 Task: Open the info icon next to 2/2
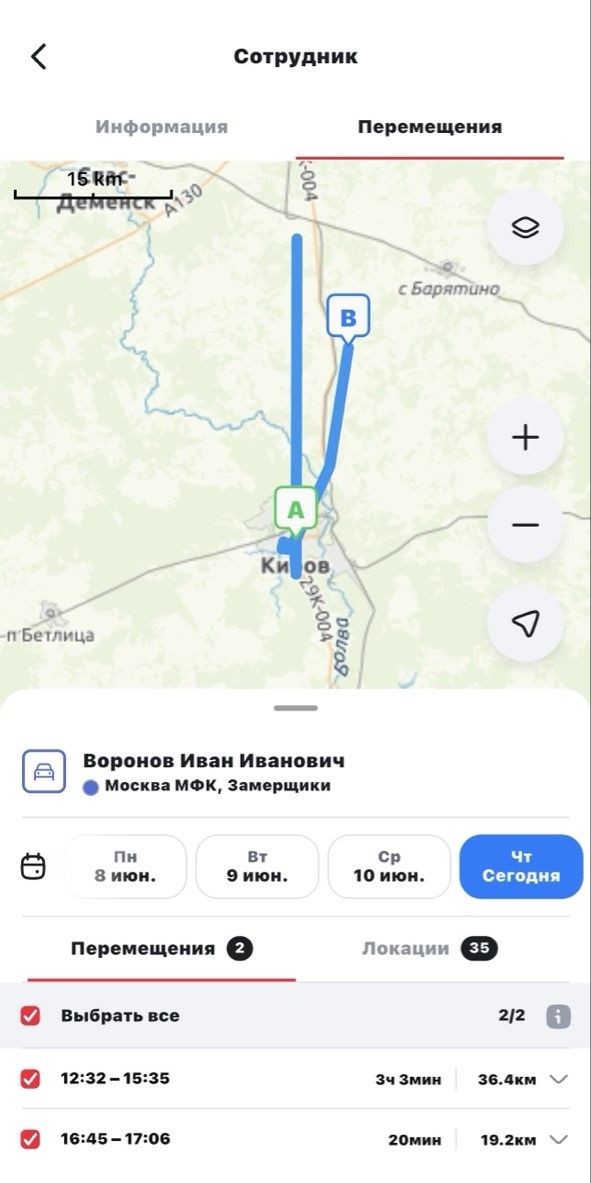[558, 1016]
